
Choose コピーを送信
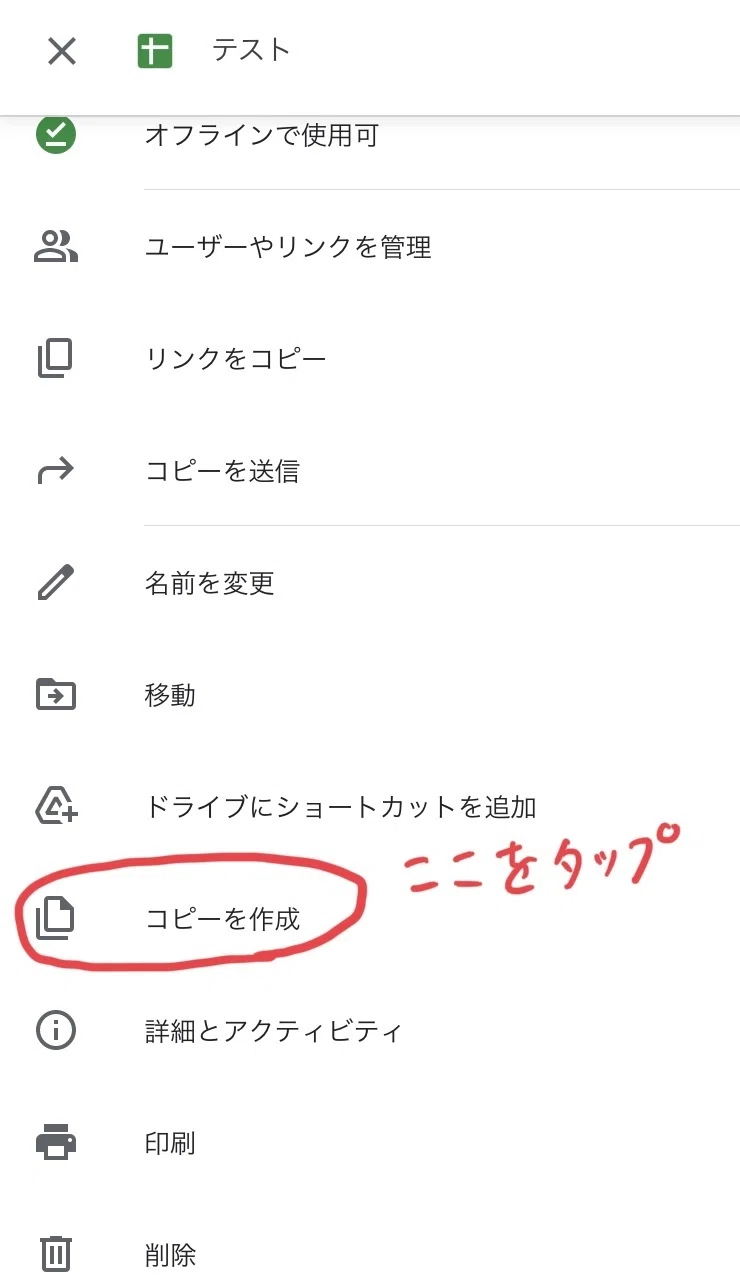click(x=370, y=470)
